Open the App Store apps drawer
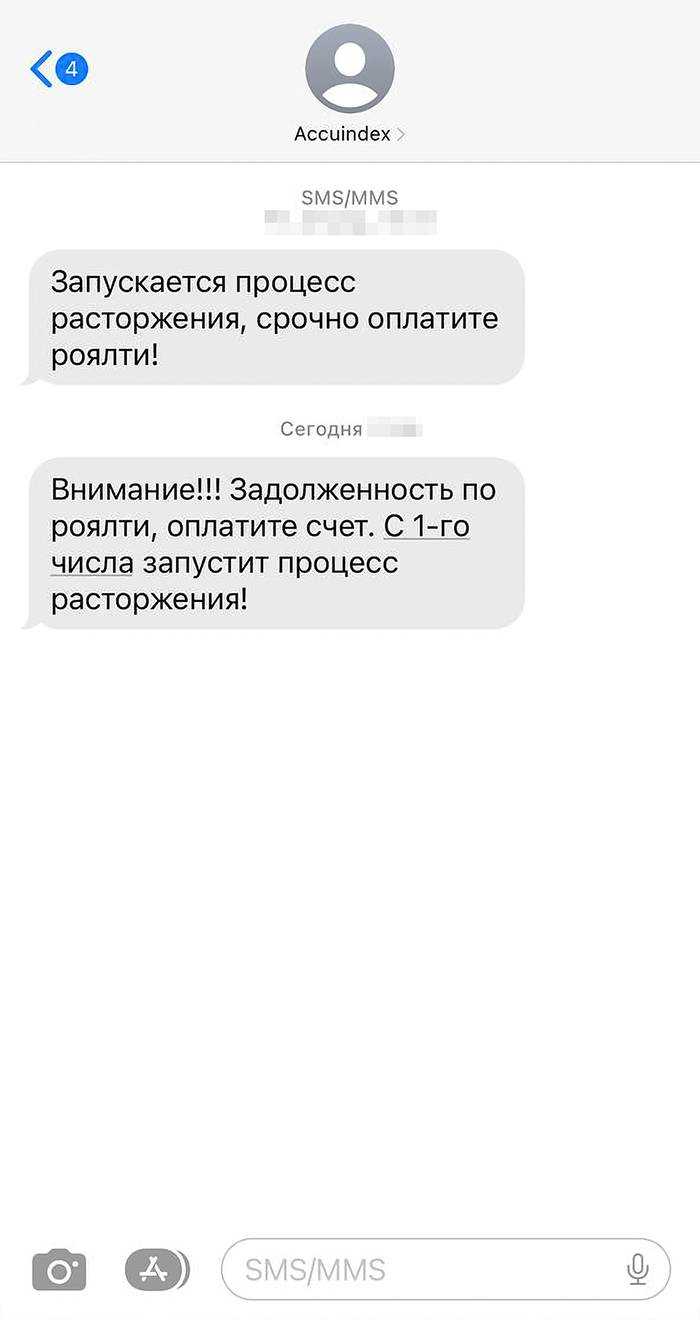This screenshot has width=700, height=1320. click(155, 1270)
